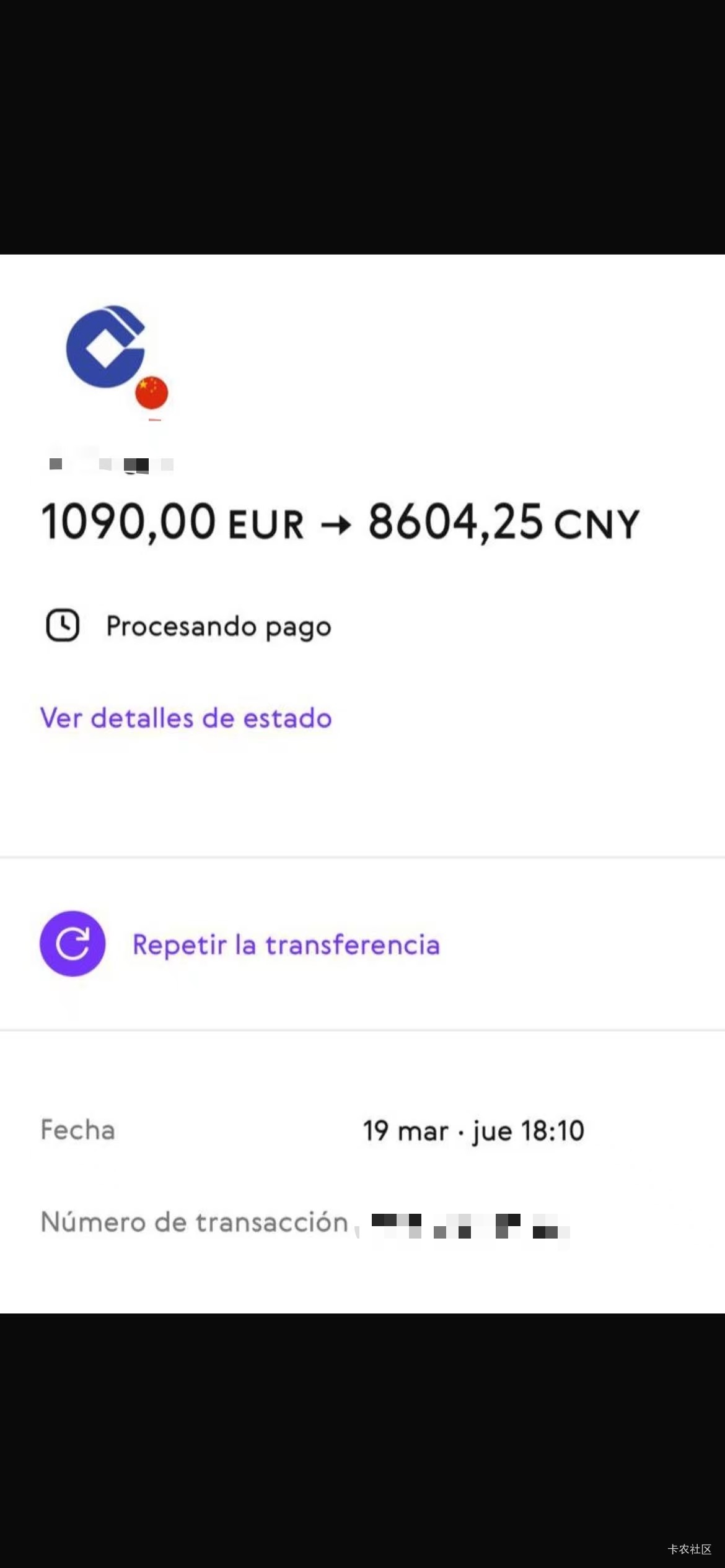Open Ver detalles de estado link

click(x=186, y=718)
